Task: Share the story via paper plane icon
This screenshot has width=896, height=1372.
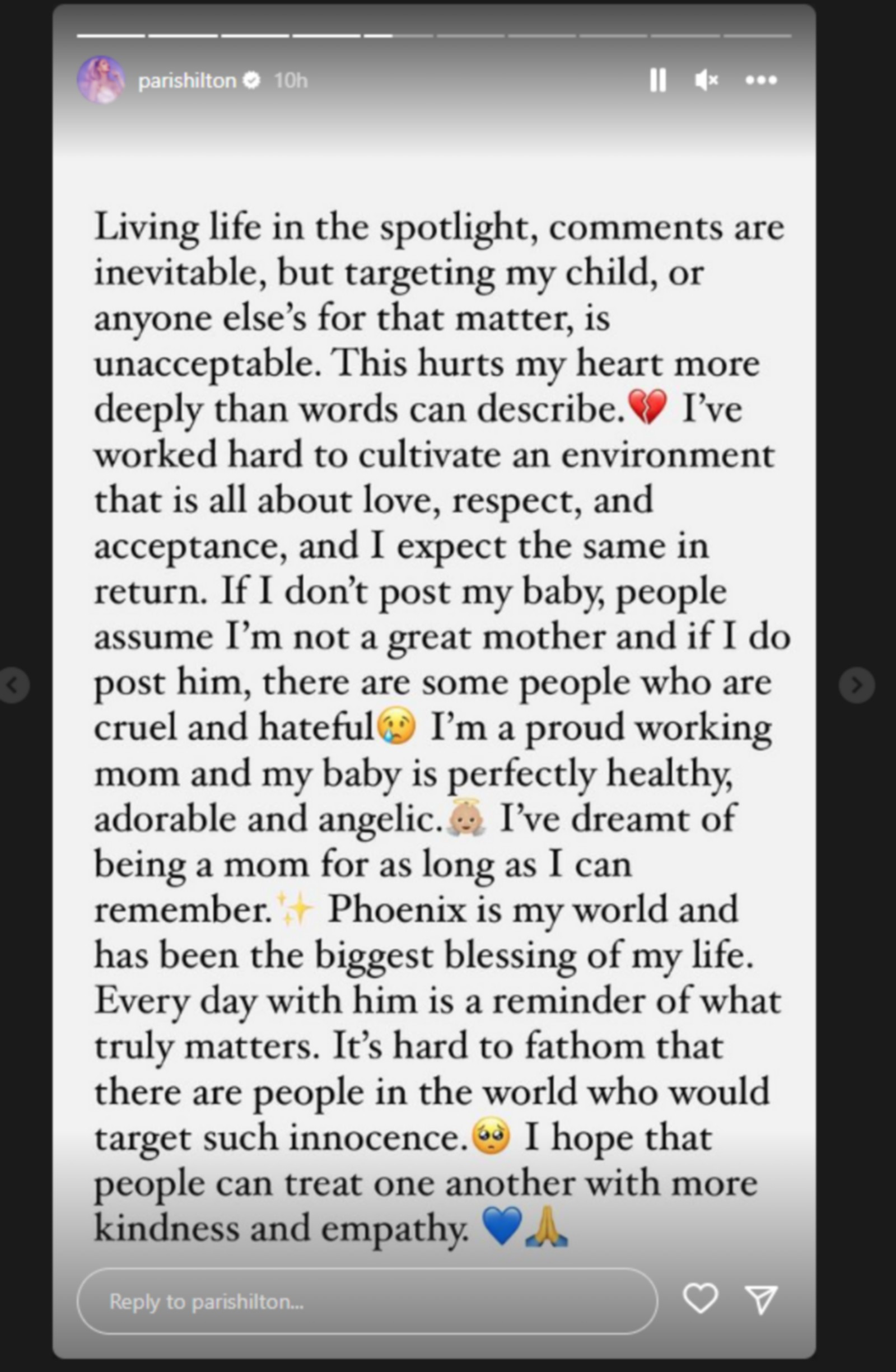Action: pyautogui.click(x=761, y=1299)
